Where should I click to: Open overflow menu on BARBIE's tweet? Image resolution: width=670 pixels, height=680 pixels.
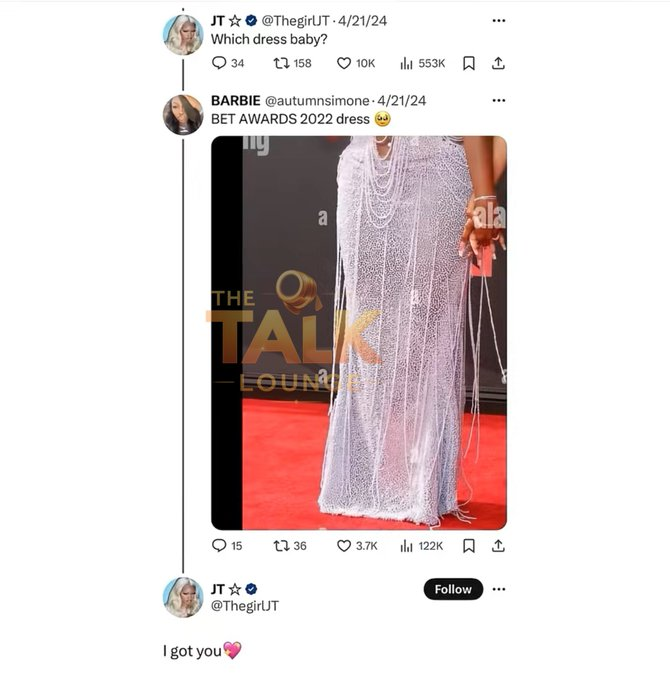[498, 100]
